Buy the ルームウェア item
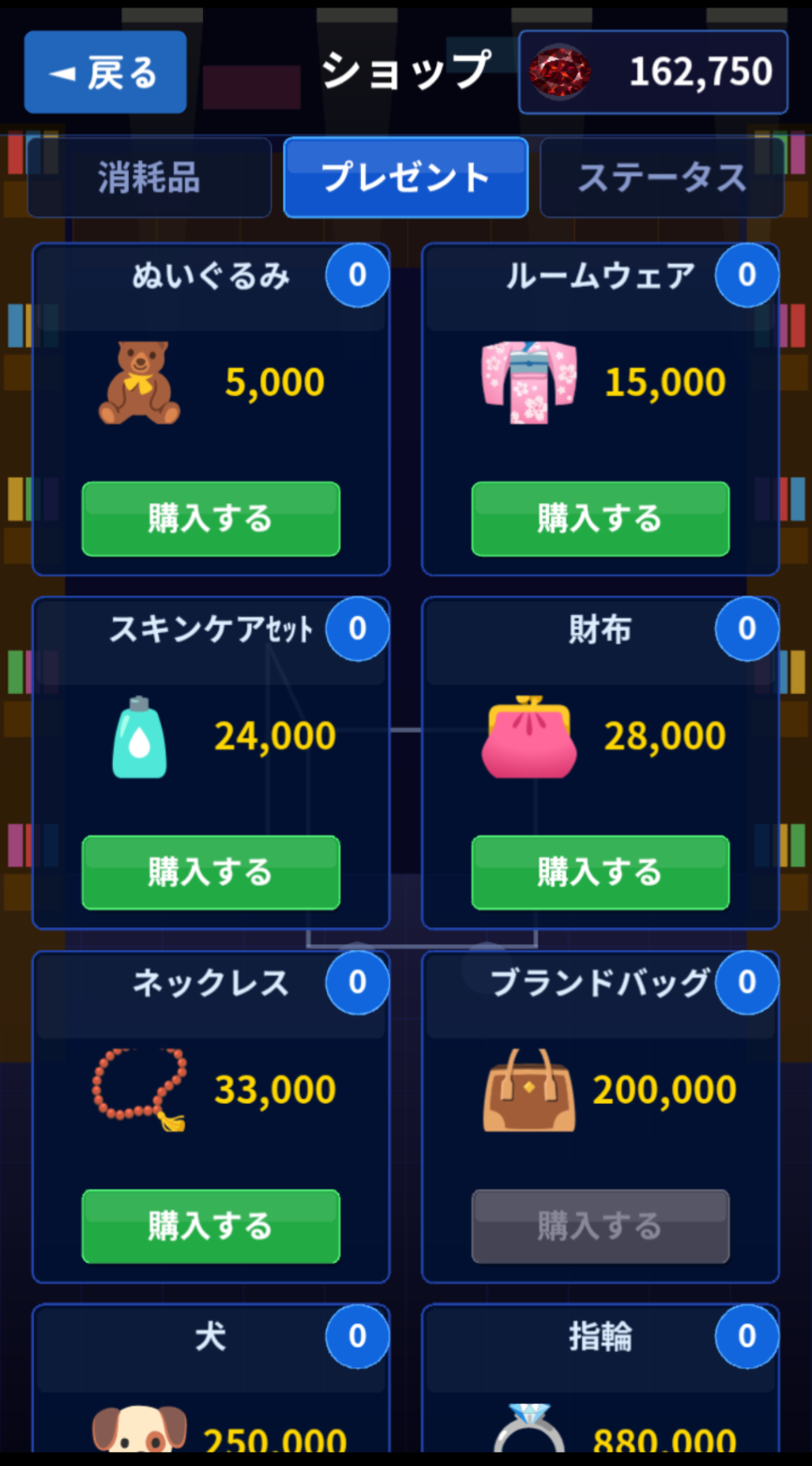 coord(600,519)
